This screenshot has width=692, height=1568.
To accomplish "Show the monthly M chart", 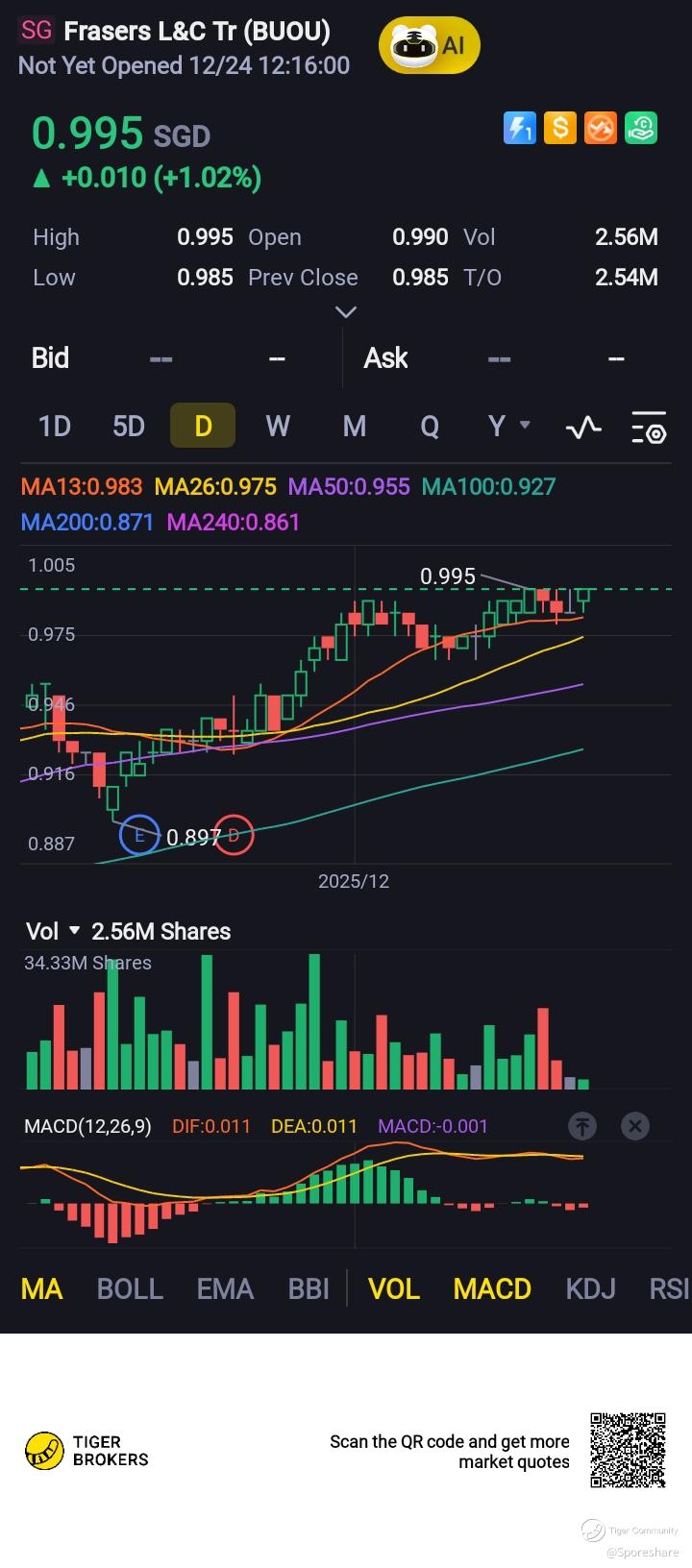I will [x=354, y=426].
